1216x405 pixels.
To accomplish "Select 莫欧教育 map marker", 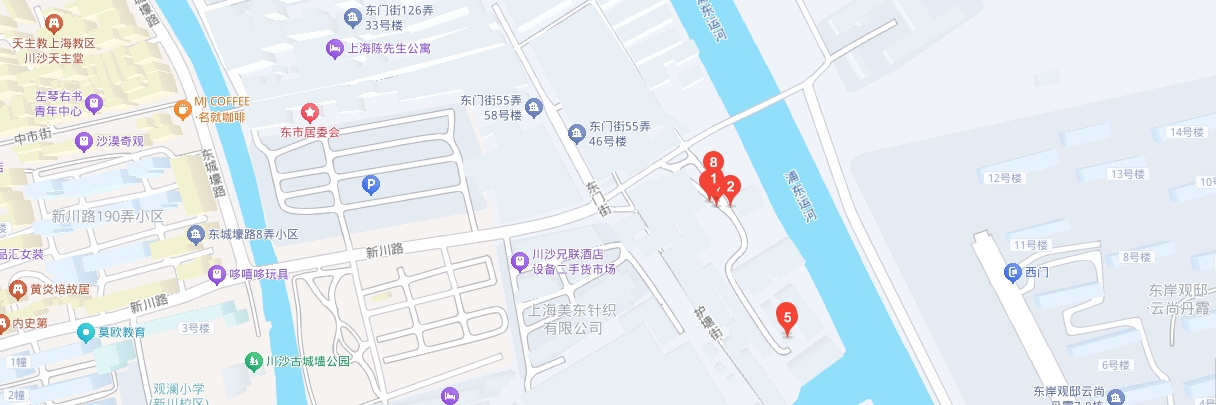I will (86, 331).
